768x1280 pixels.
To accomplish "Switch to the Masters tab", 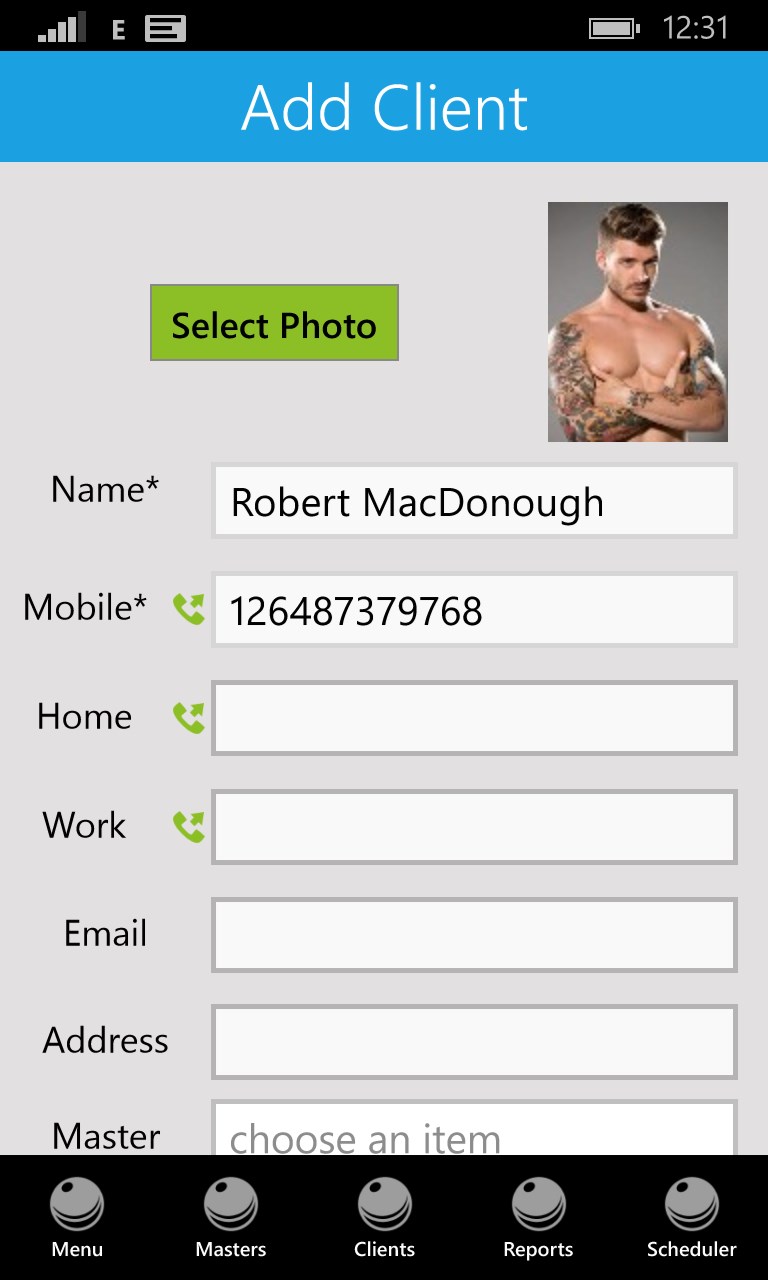I will [231, 1218].
